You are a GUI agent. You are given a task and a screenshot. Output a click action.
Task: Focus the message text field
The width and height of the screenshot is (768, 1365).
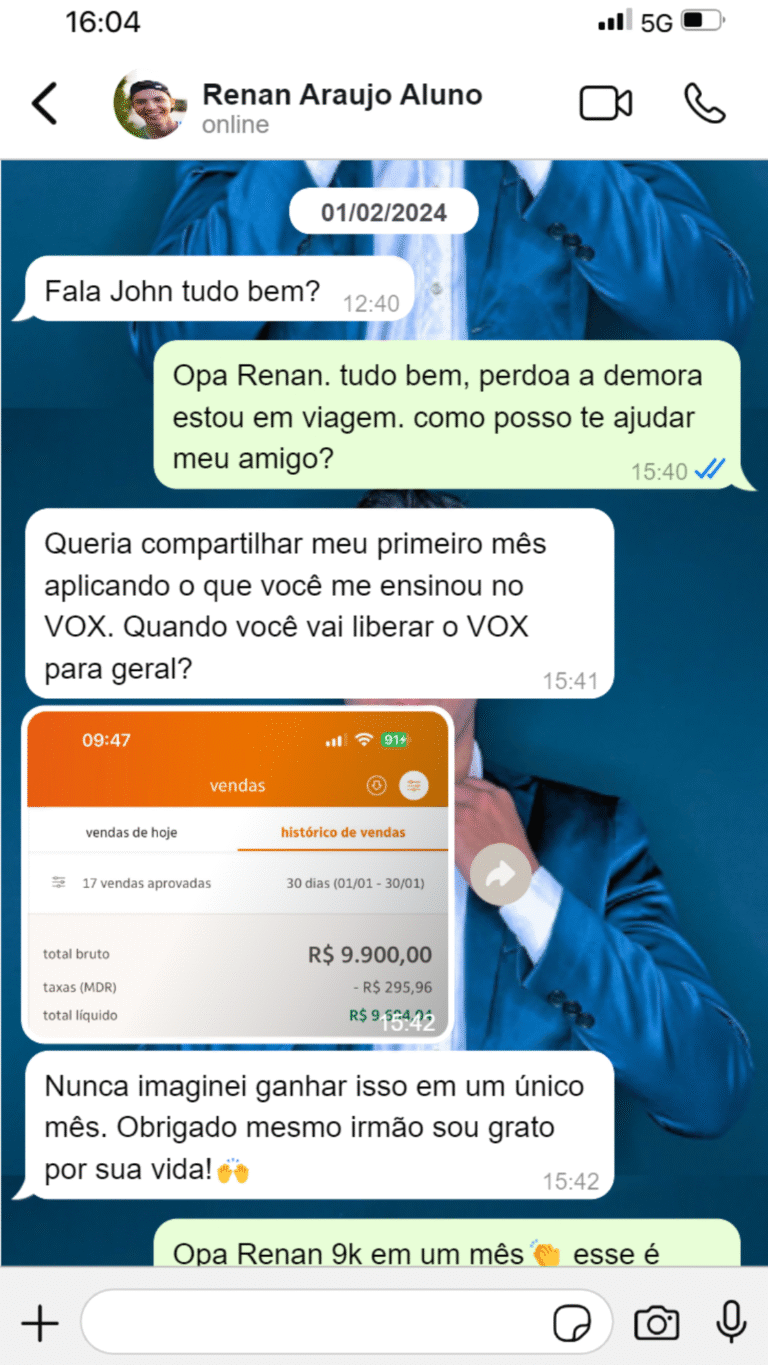click(315, 1324)
